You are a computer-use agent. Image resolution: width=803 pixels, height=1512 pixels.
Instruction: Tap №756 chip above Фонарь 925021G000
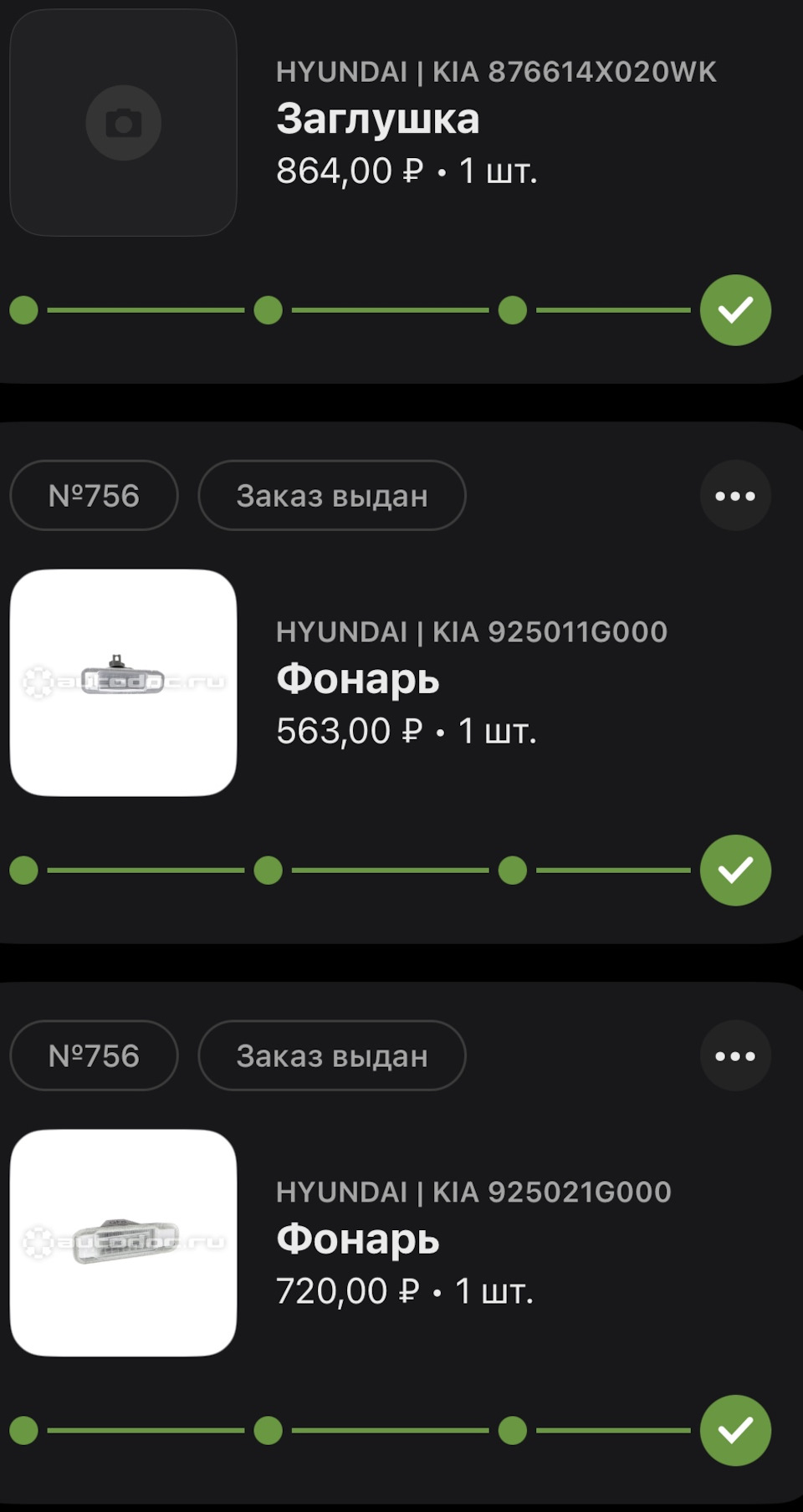94,1056
